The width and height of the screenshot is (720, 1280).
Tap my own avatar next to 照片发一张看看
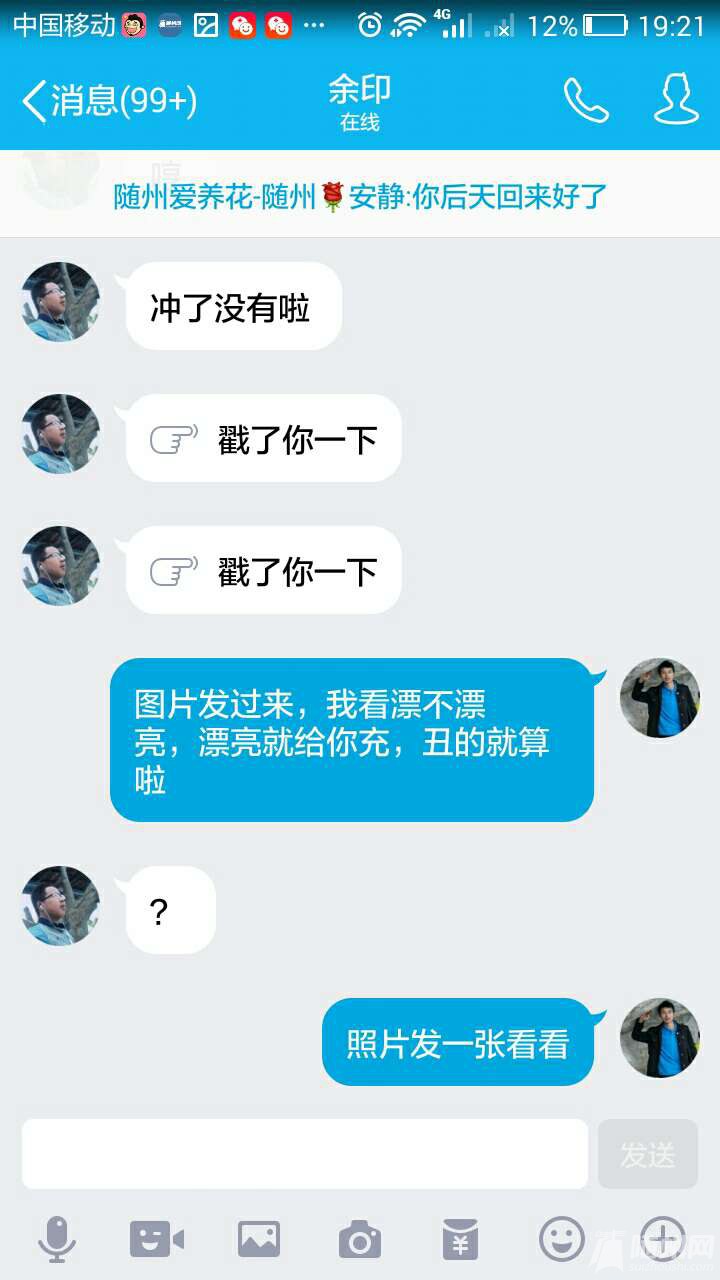tap(659, 1038)
